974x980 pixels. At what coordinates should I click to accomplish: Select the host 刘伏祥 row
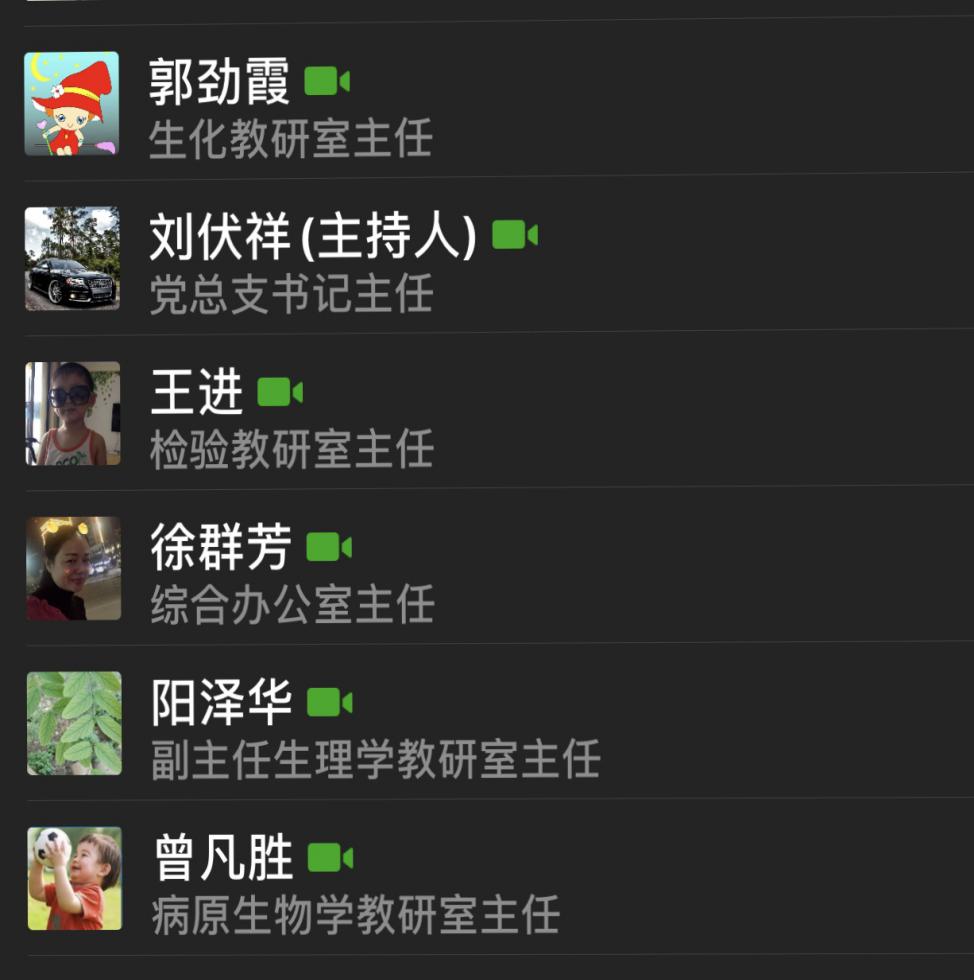point(313,237)
